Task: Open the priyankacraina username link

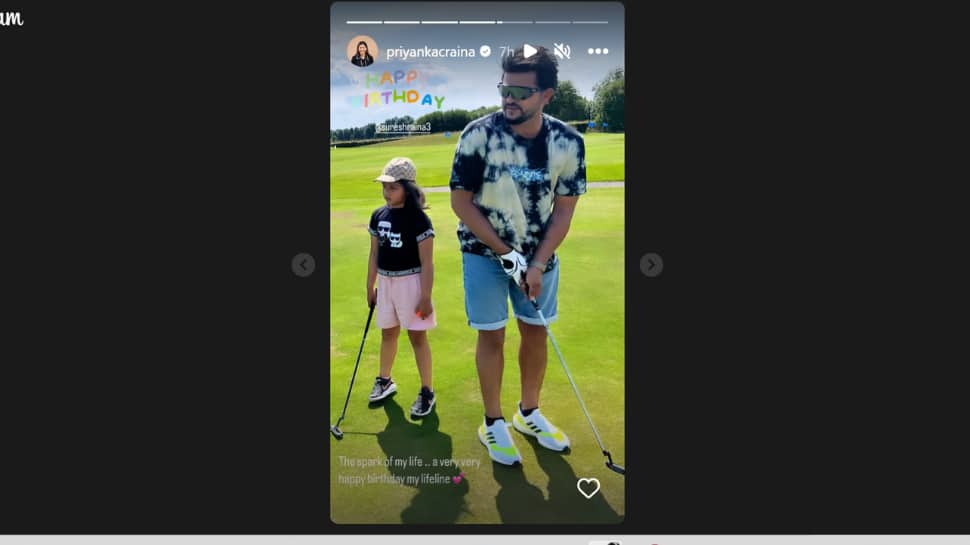Action: coord(431,51)
